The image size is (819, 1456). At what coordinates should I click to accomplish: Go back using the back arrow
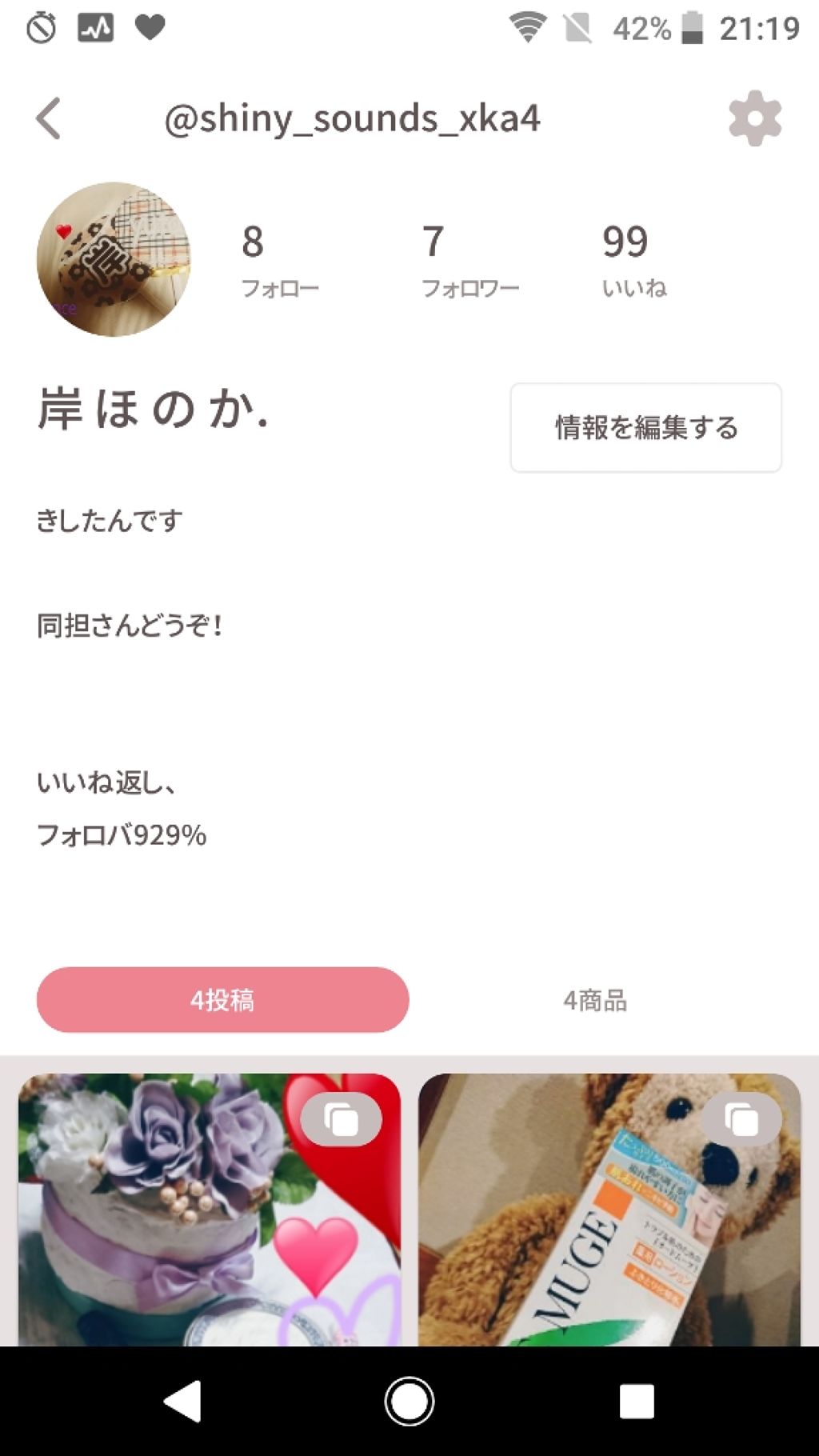48,117
